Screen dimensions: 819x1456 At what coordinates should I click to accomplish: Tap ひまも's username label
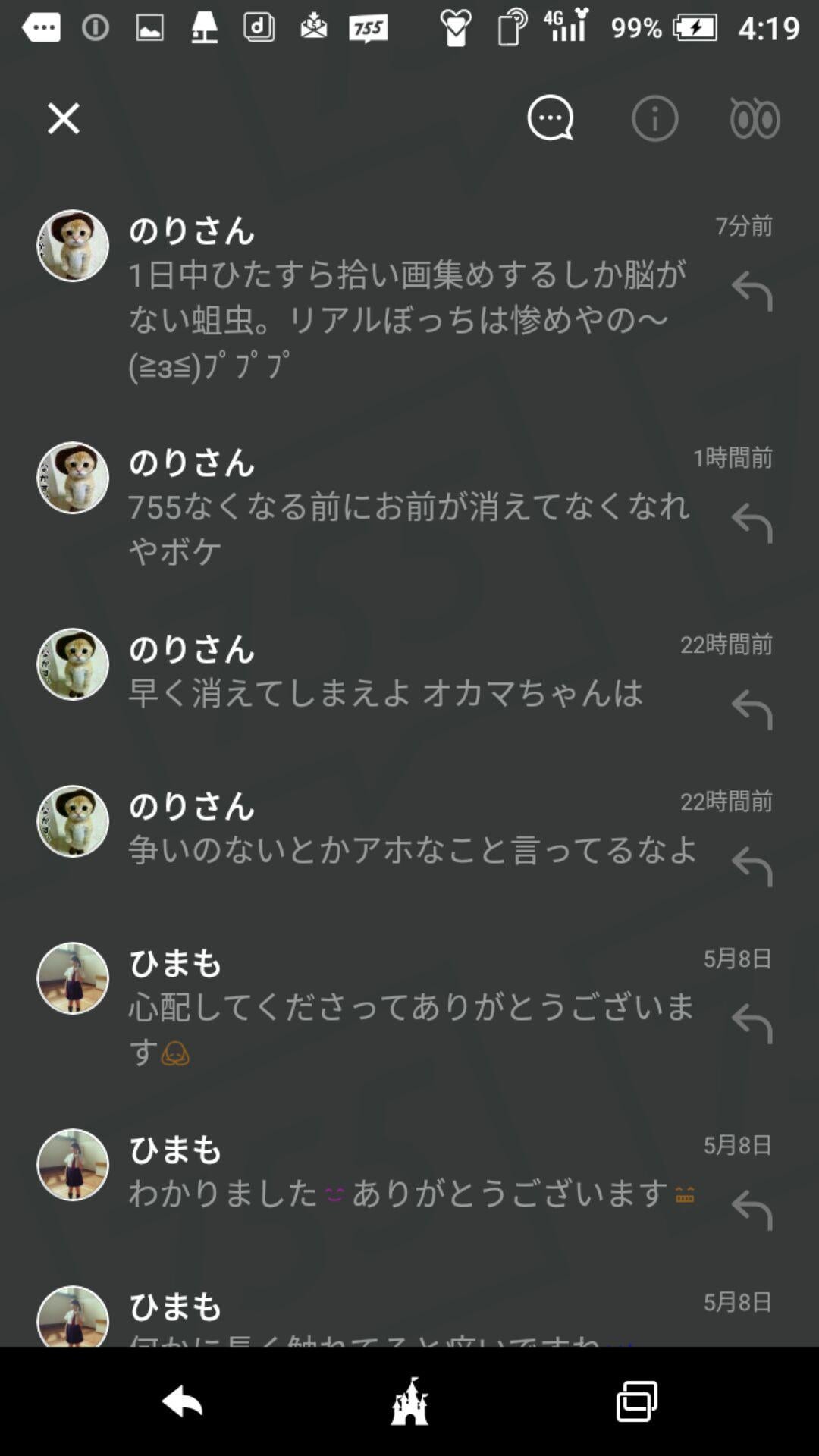174,963
